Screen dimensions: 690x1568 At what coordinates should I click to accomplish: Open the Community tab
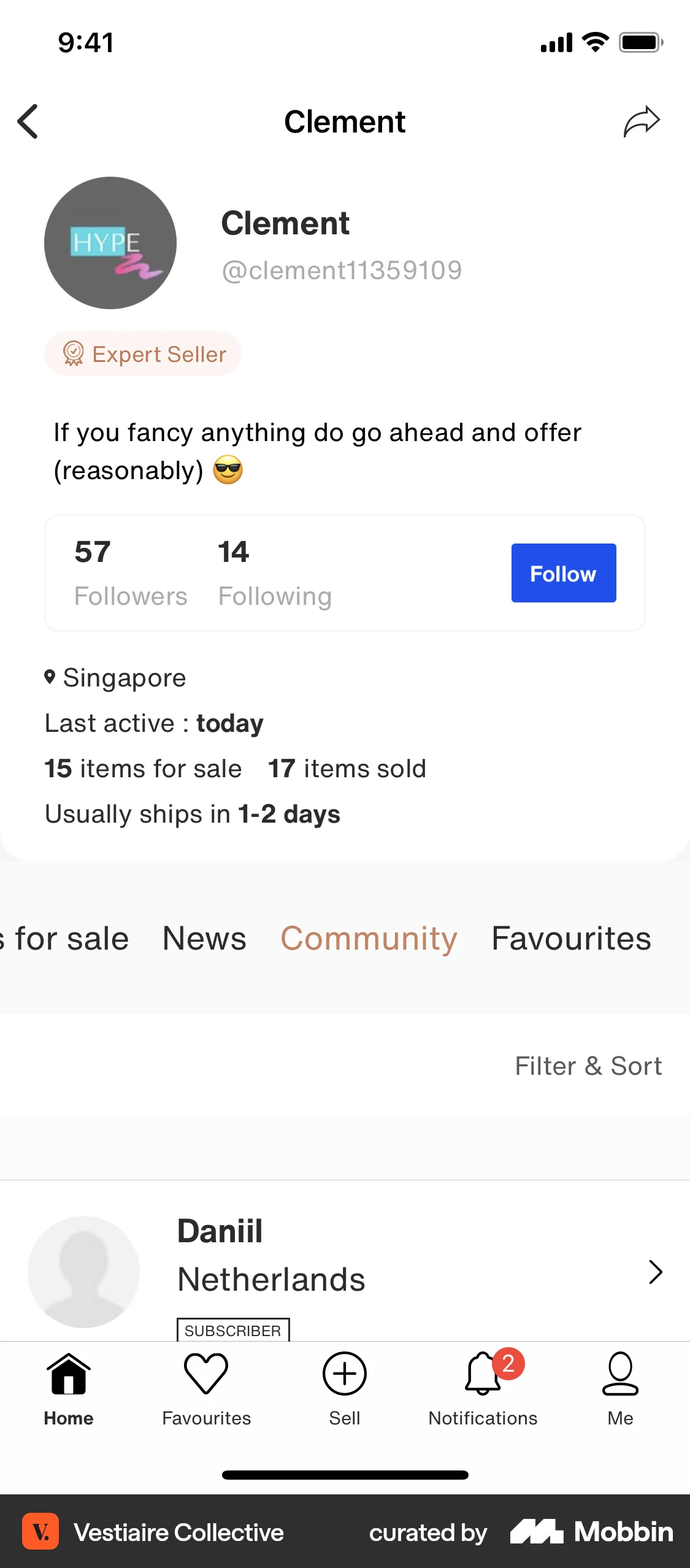pyautogui.click(x=369, y=939)
